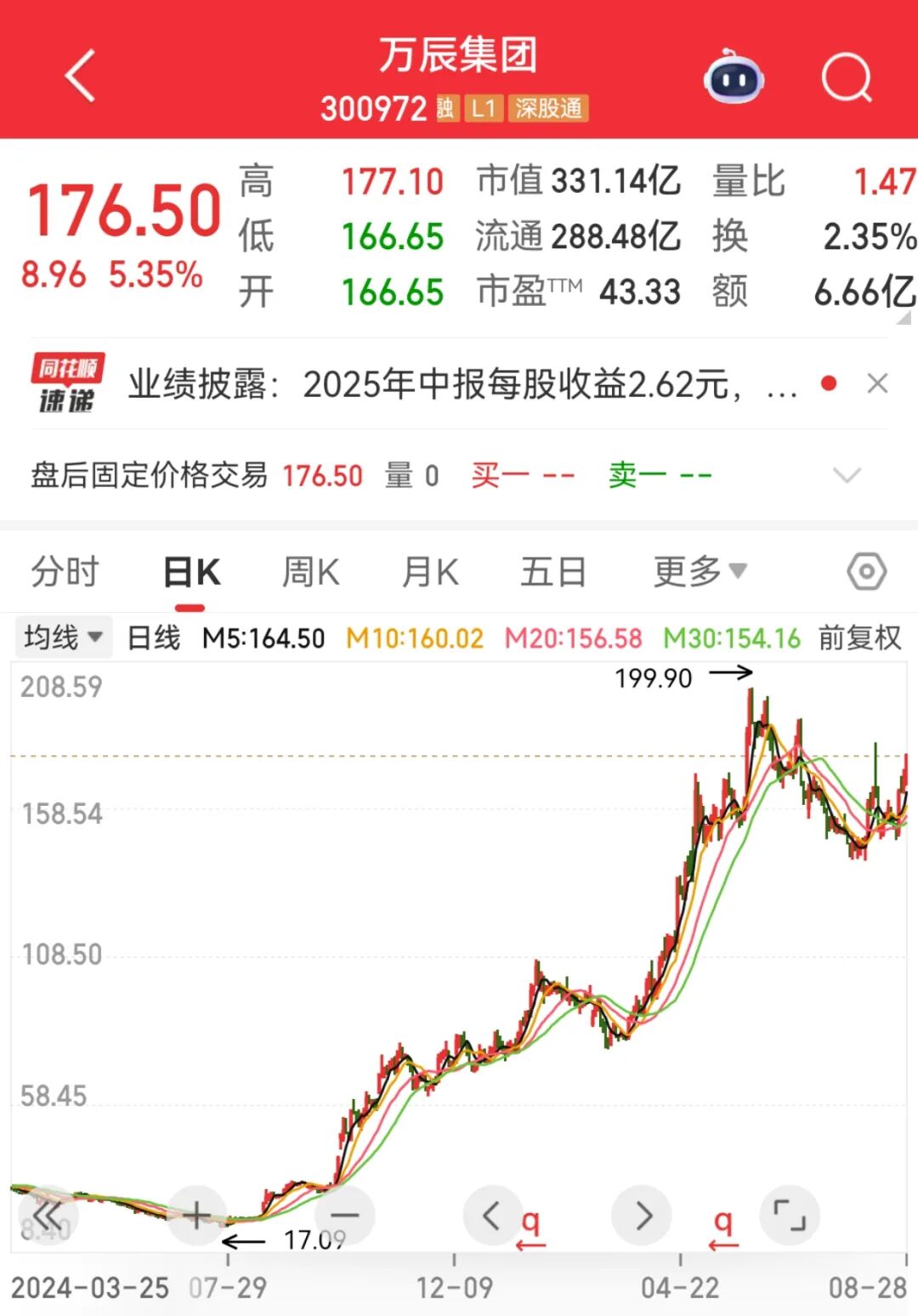918x1316 pixels.
Task: Open the chart settings gear icon
Action: click(866, 570)
